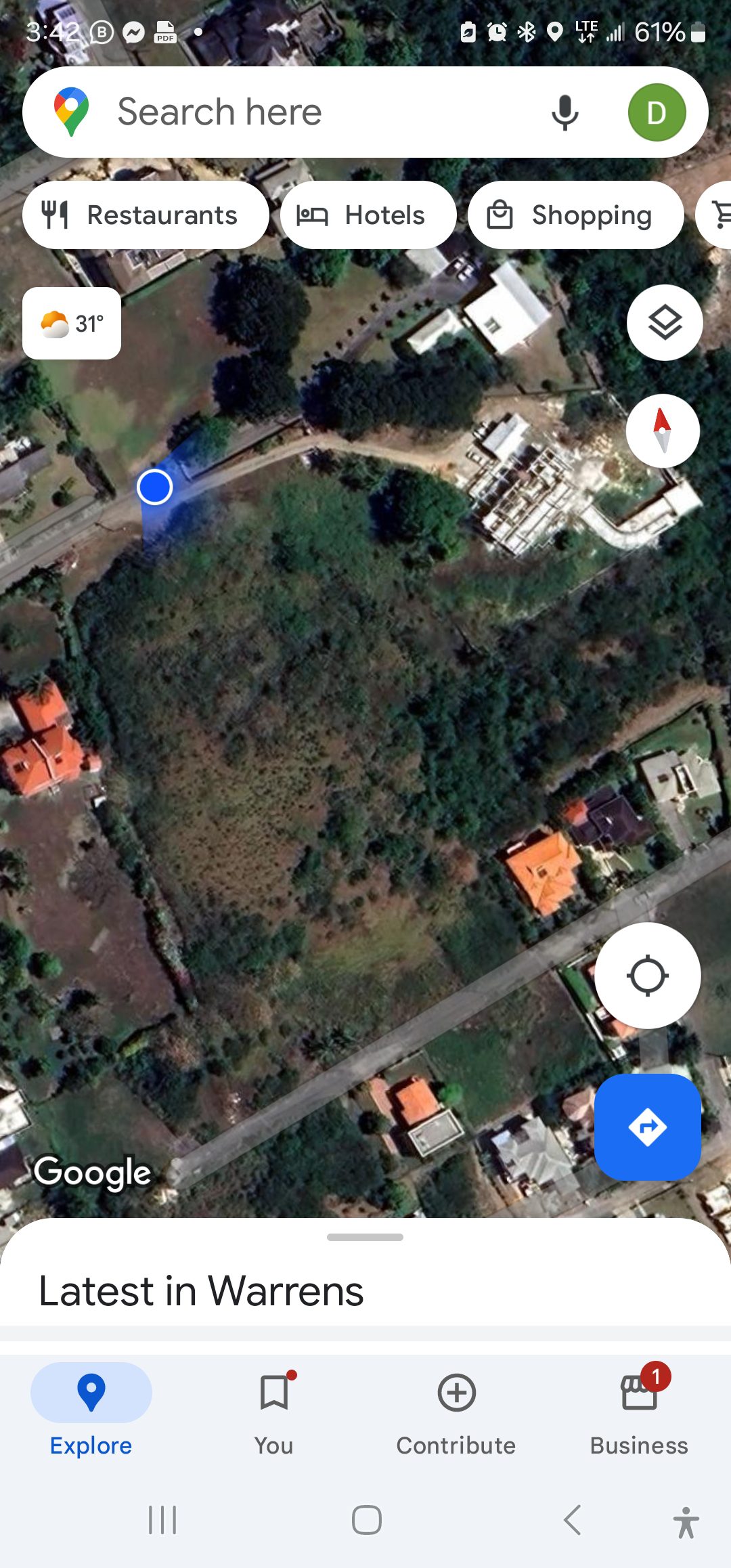This screenshot has height=1568, width=731.
Task: Switch to the Contribute tab
Action: [456, 1411]
